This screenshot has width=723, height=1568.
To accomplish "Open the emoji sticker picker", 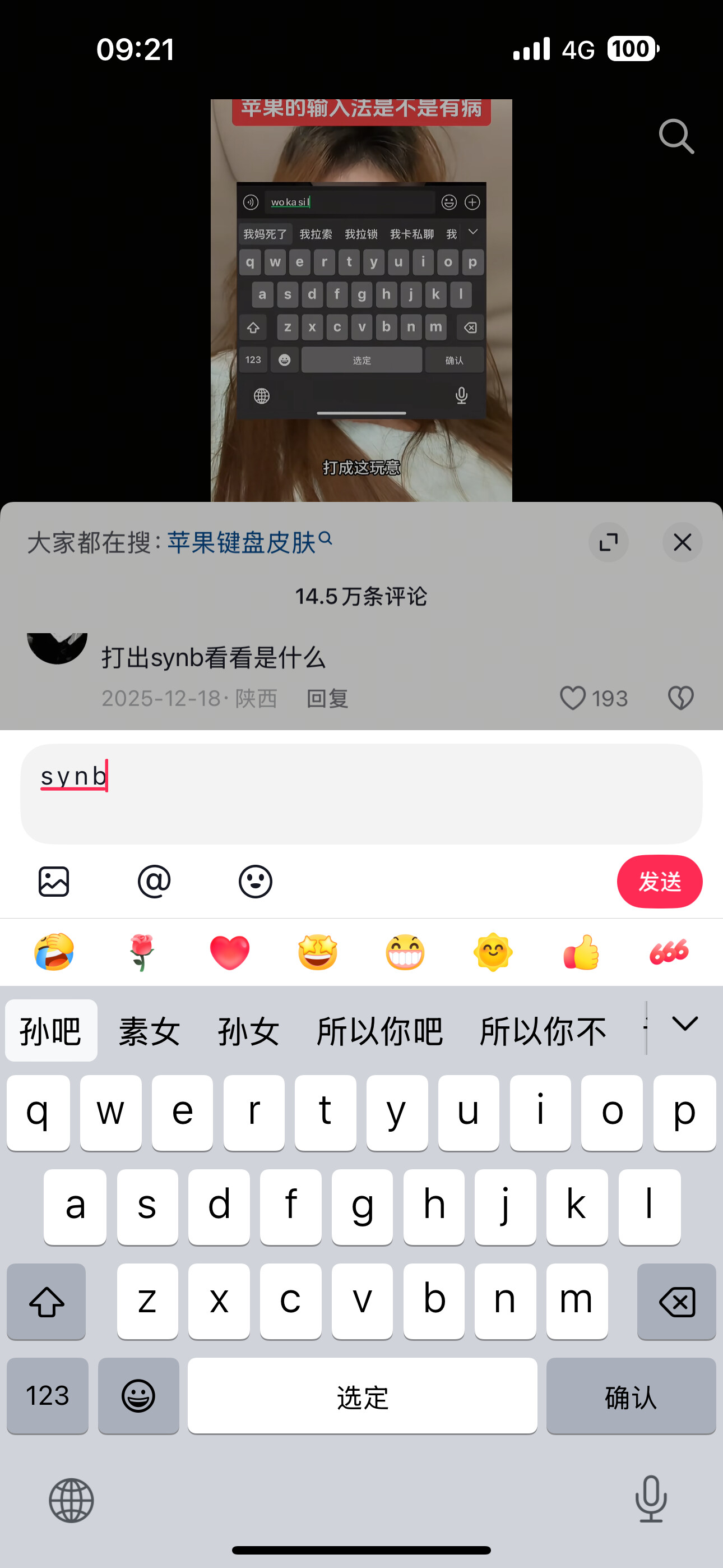I will [x=255, y=882].
